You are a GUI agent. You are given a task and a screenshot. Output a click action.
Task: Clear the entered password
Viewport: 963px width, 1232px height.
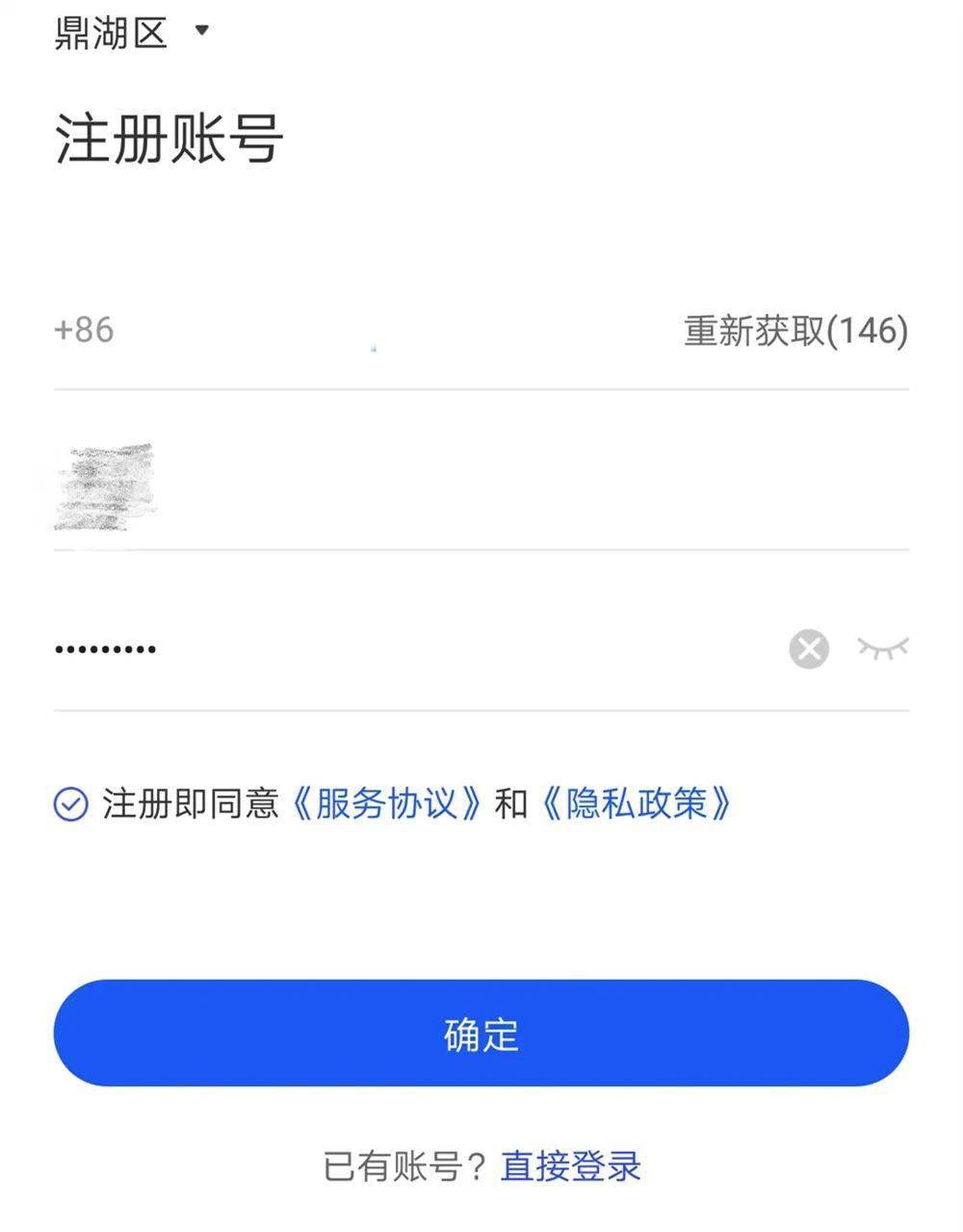(809, 649)
